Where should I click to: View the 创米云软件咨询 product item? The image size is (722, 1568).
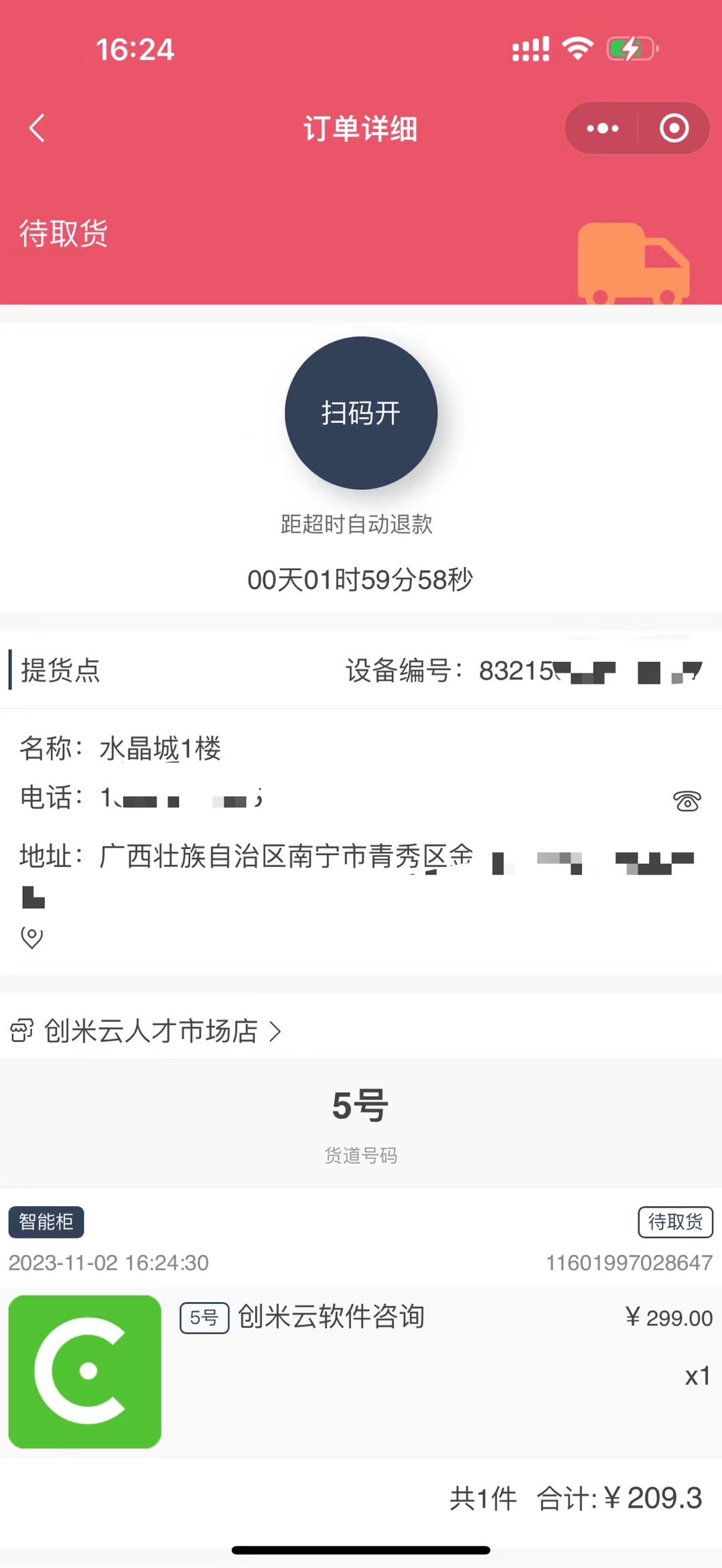(331, 1316)
